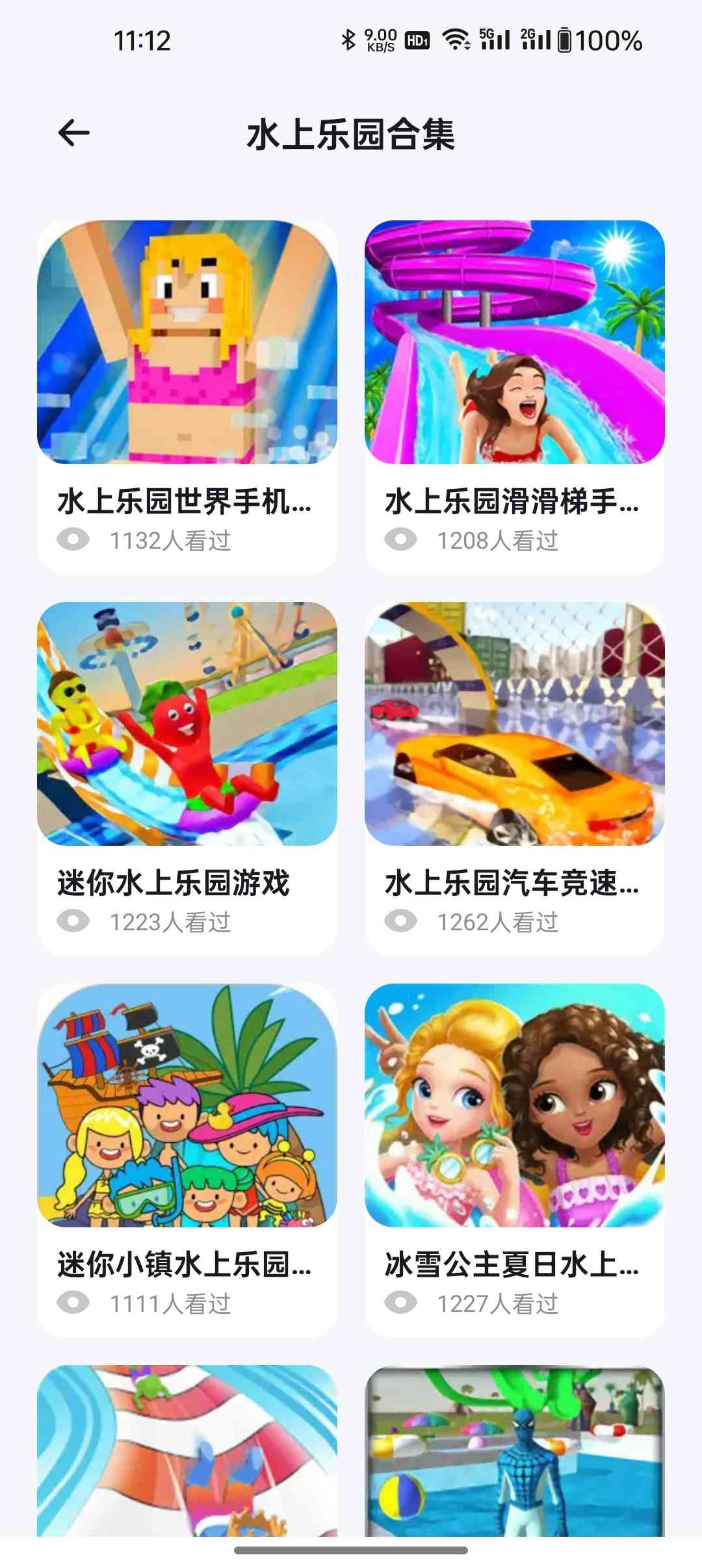Go back using the arrow icon
Screen dimensions: 702x1568
point(73,133)
